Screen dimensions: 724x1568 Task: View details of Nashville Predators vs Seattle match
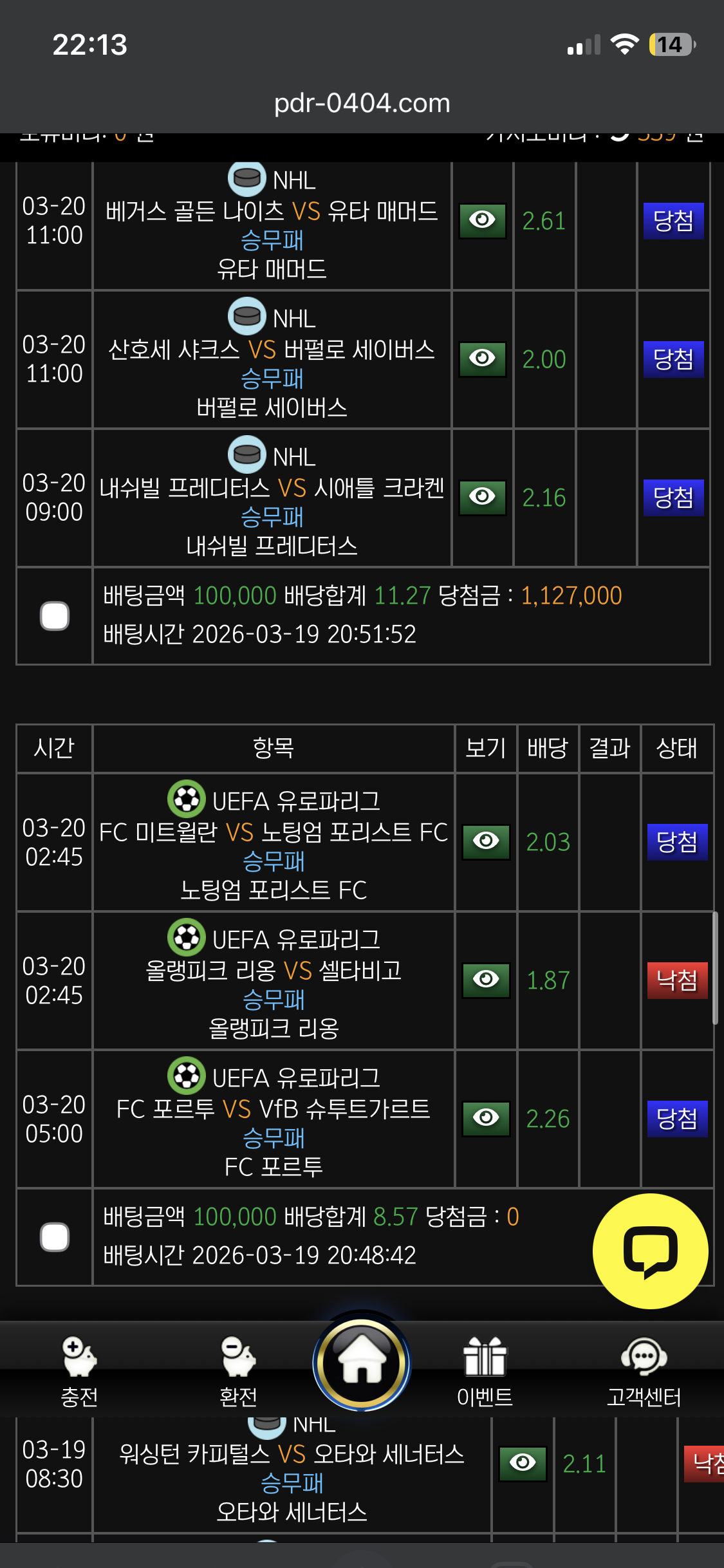482,498
